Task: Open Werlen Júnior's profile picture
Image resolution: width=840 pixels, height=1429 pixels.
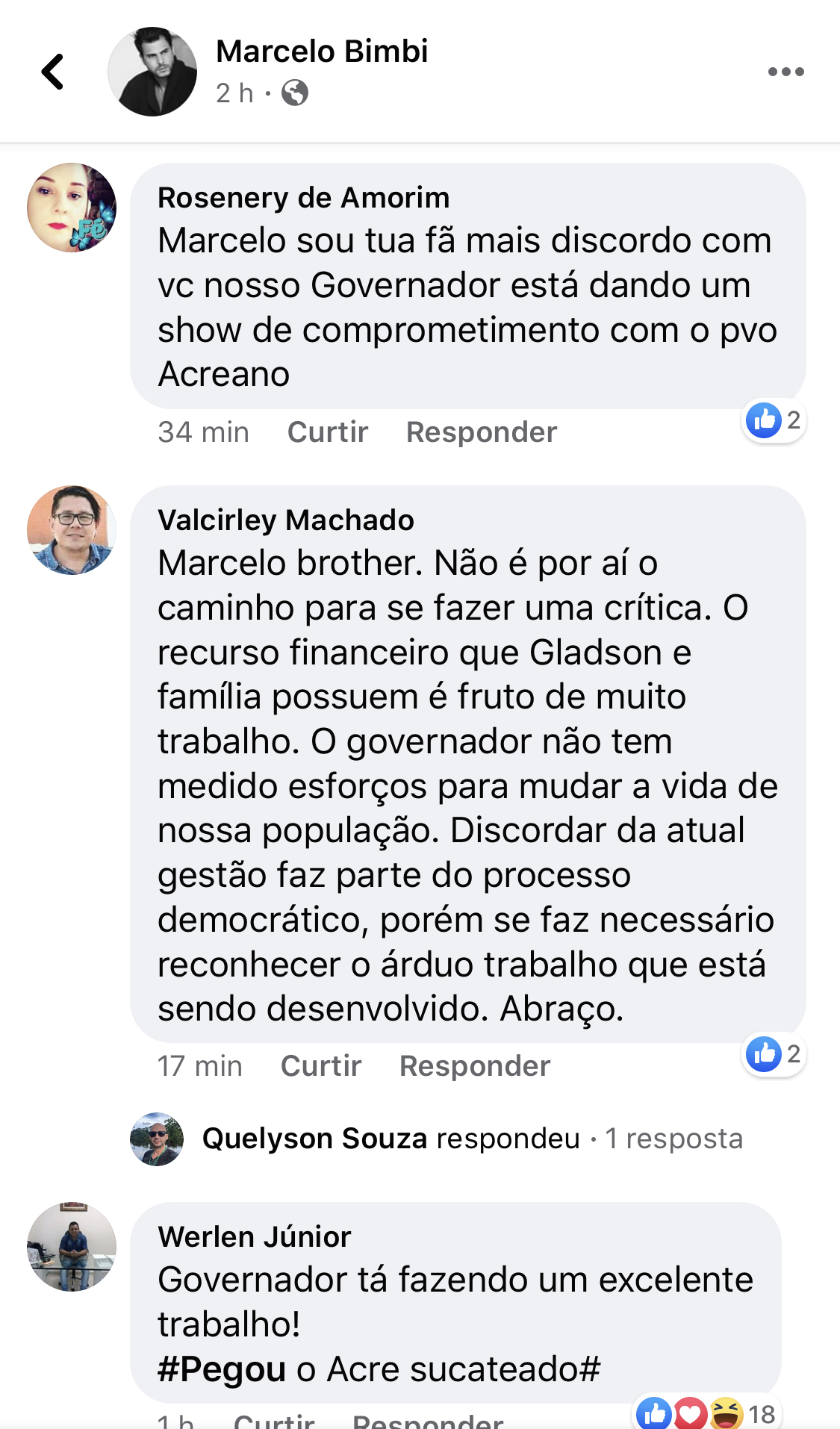Action: (x=72, y=1247)
